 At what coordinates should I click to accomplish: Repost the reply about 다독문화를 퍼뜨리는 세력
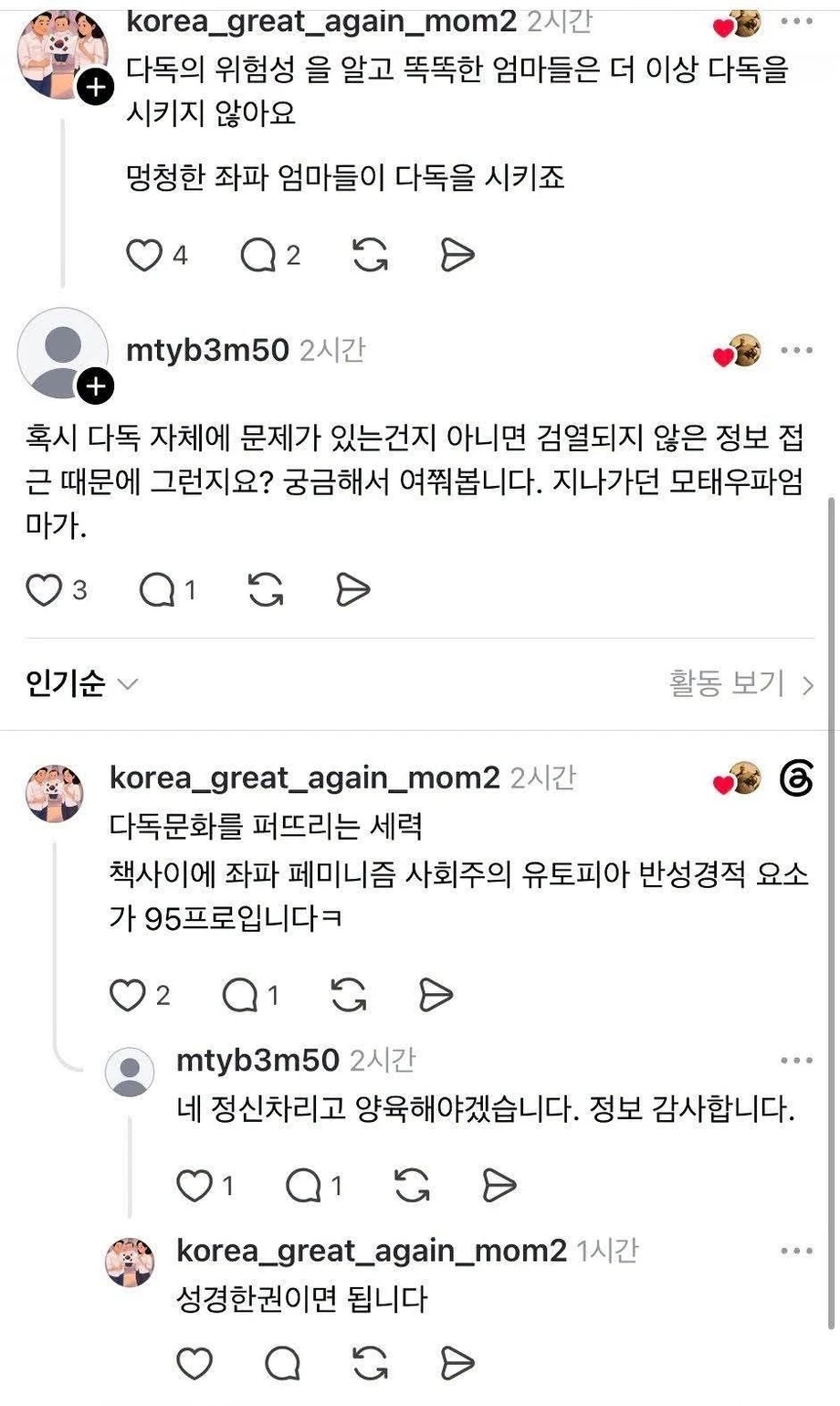349,995
